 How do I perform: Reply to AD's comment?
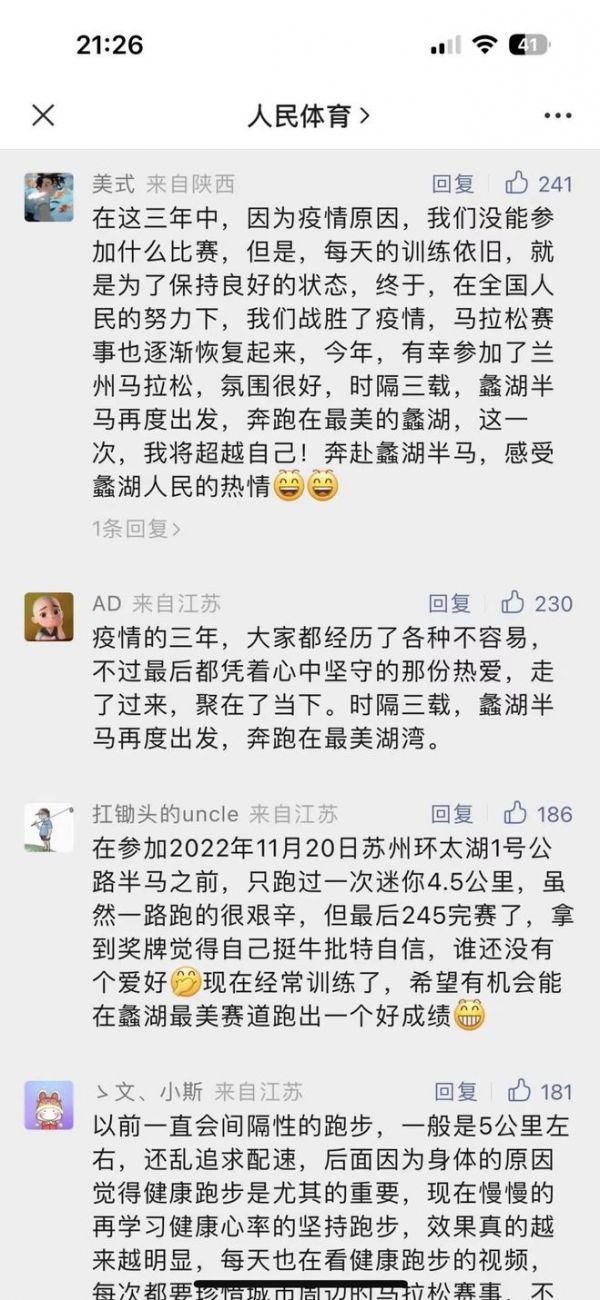(450, 603)
